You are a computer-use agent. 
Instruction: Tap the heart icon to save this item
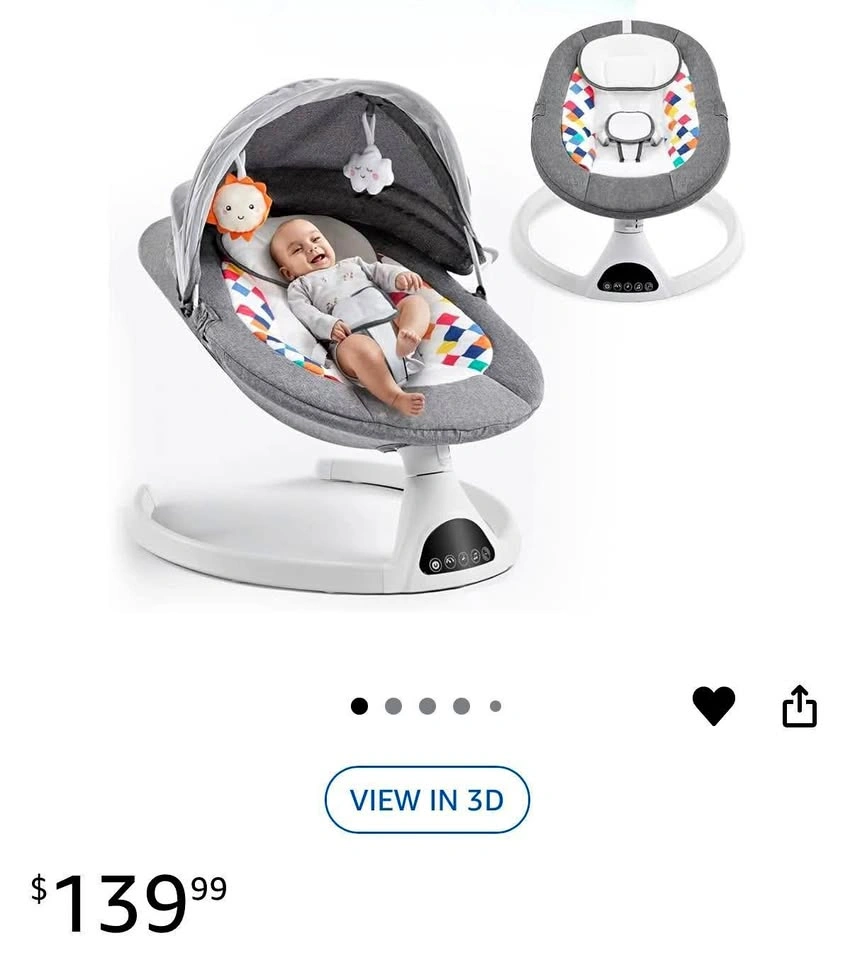point(713,707)
